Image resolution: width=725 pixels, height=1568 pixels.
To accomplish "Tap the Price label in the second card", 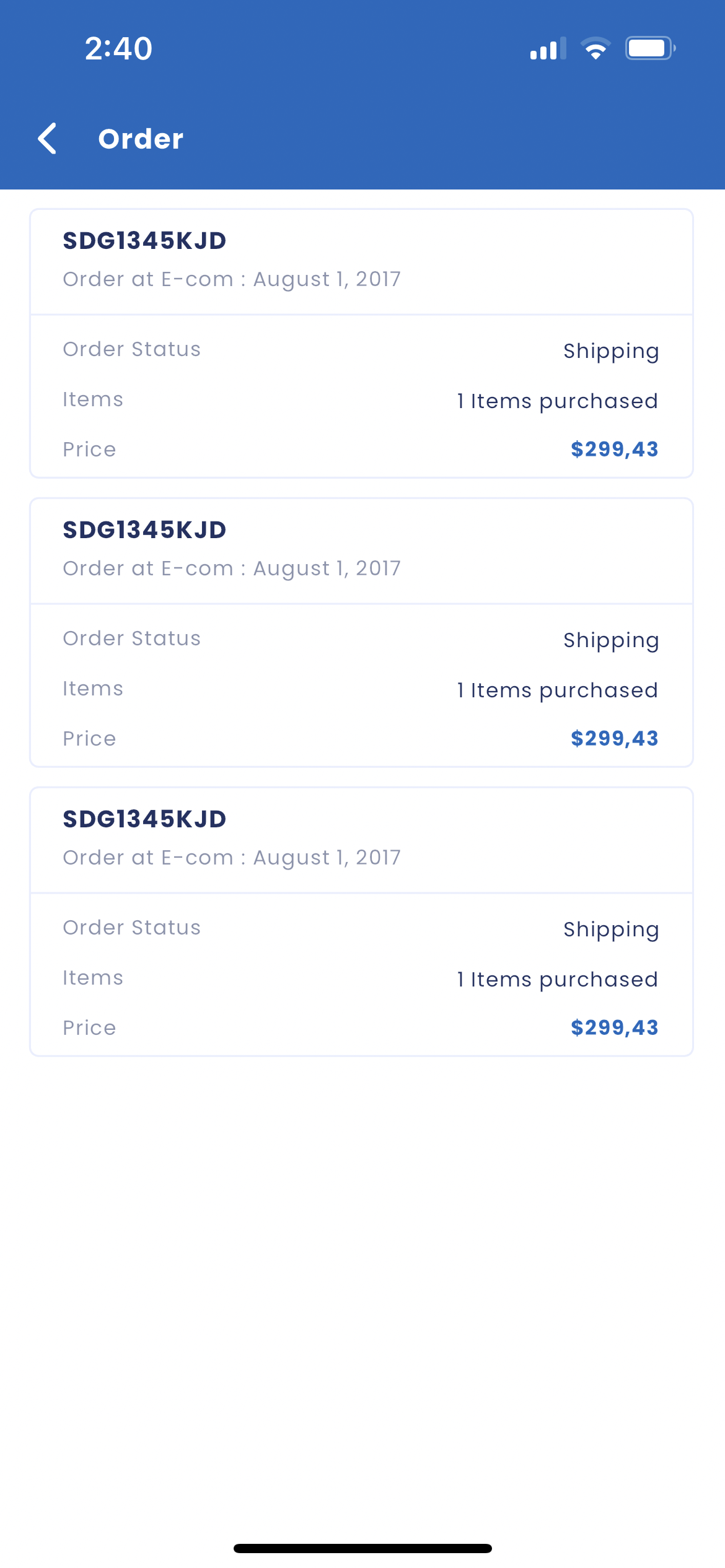I will (x=89, y=738).
